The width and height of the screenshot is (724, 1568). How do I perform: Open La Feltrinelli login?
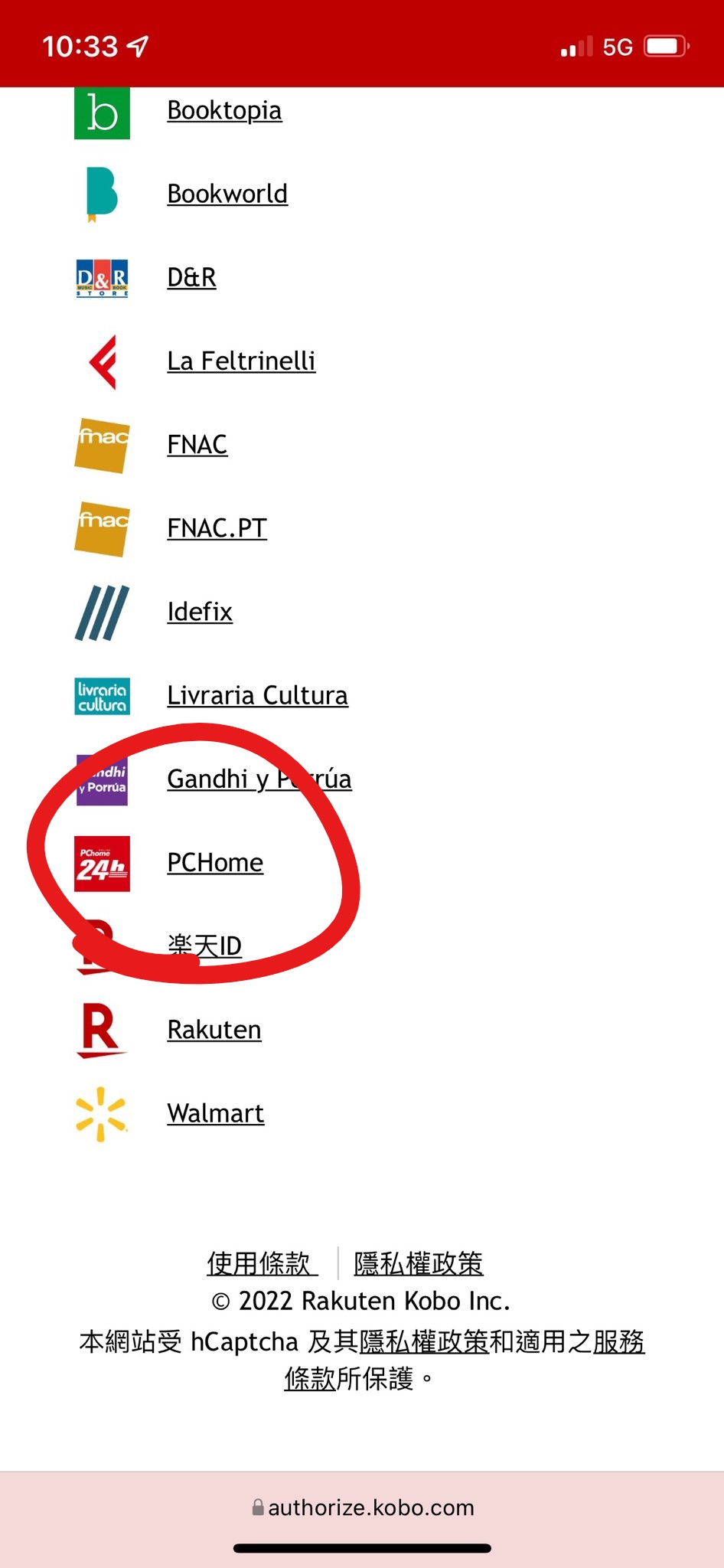(x=241, y=361)
